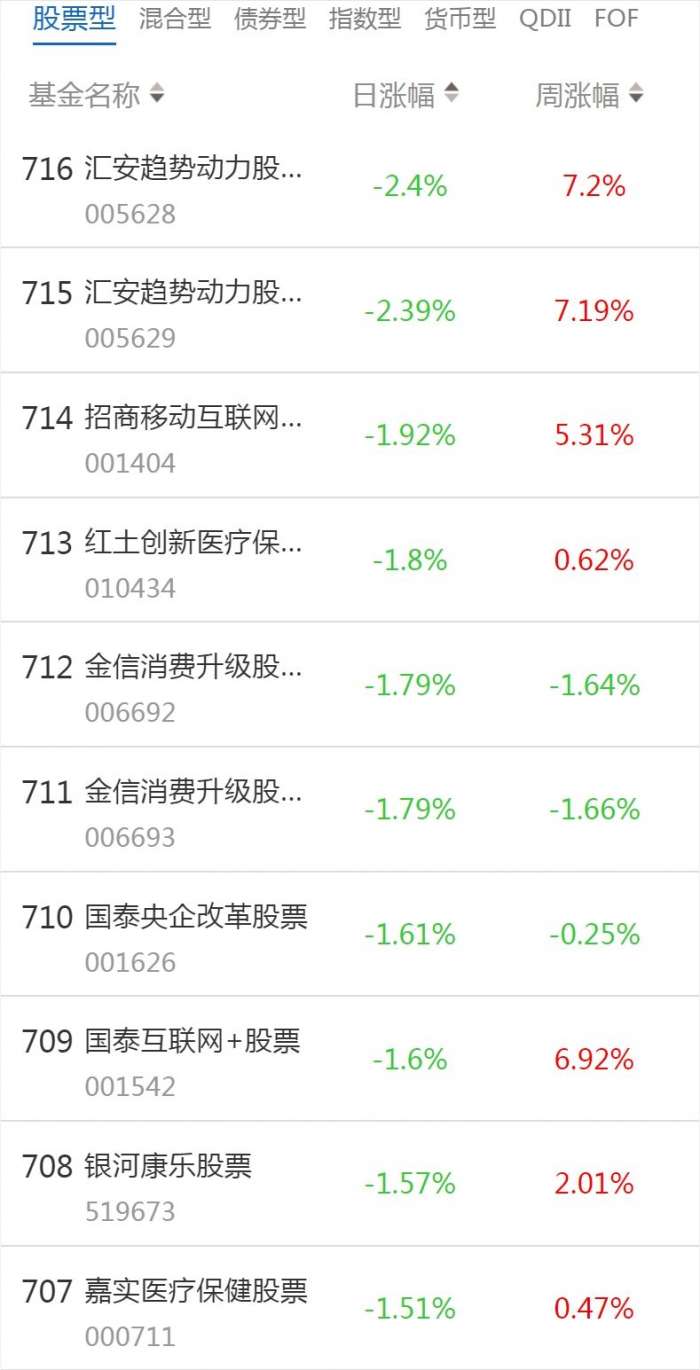Open 银河康乐股票 fund 519673

pyautogui.click(x=350, y=1184)
